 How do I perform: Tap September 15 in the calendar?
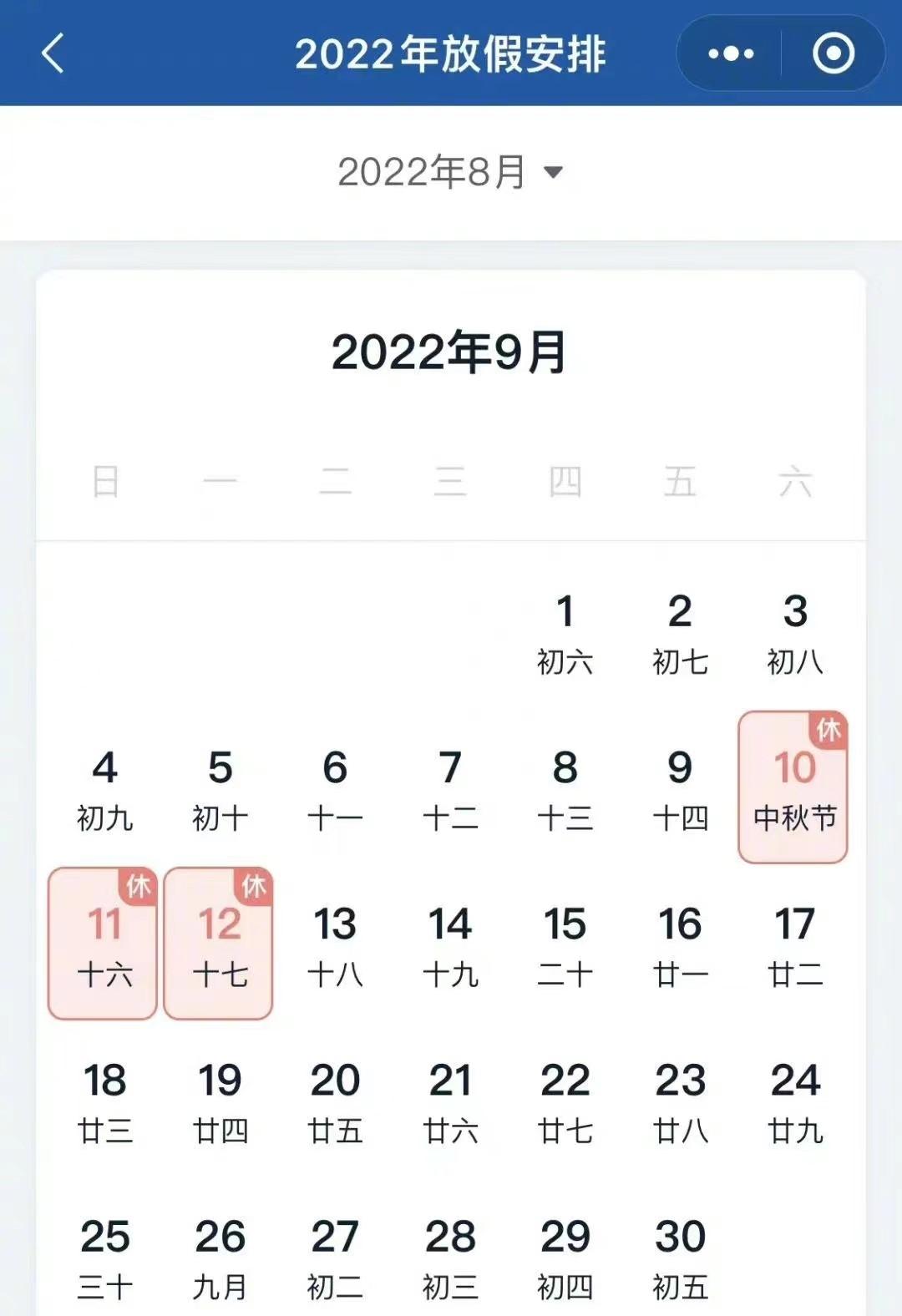point(565,943)
